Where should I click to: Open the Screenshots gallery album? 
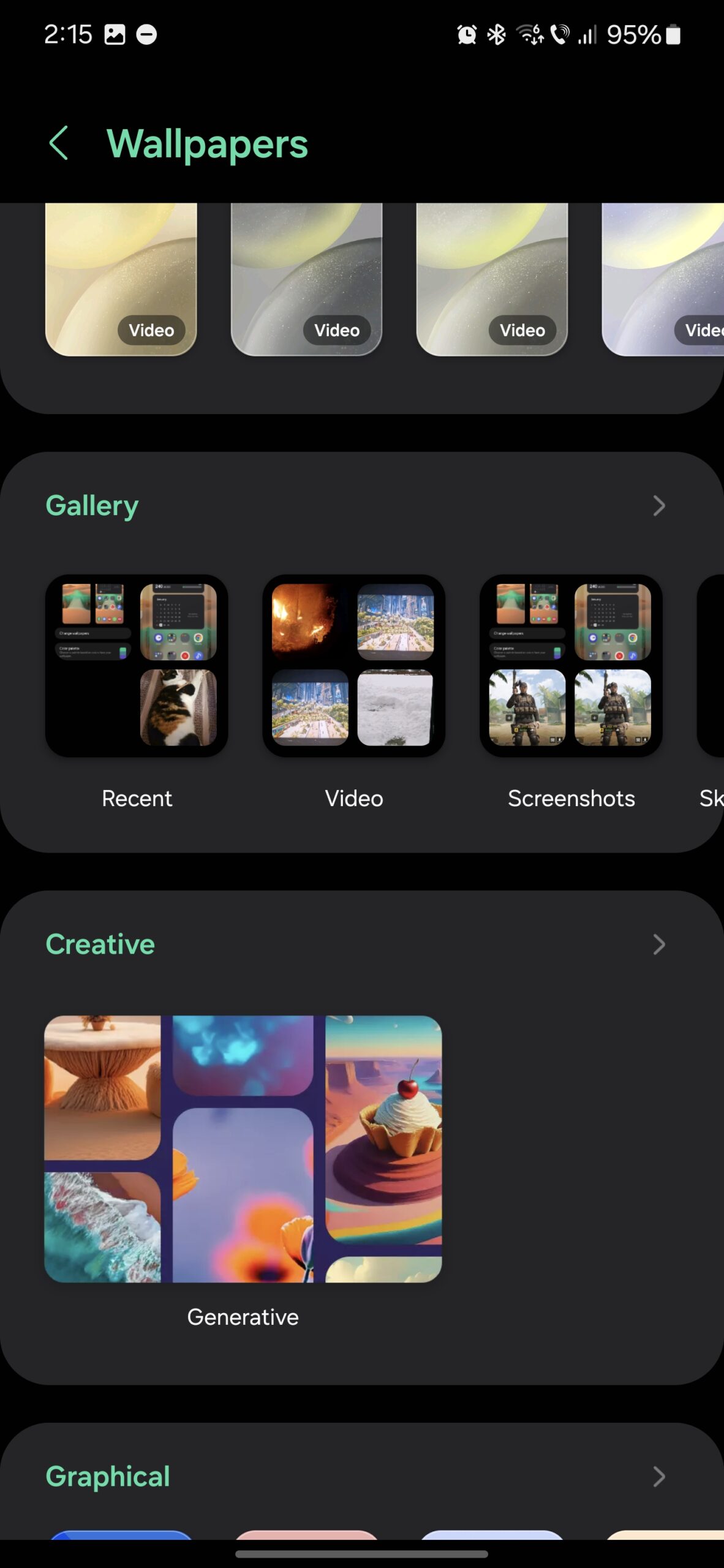tap(570, 666)
